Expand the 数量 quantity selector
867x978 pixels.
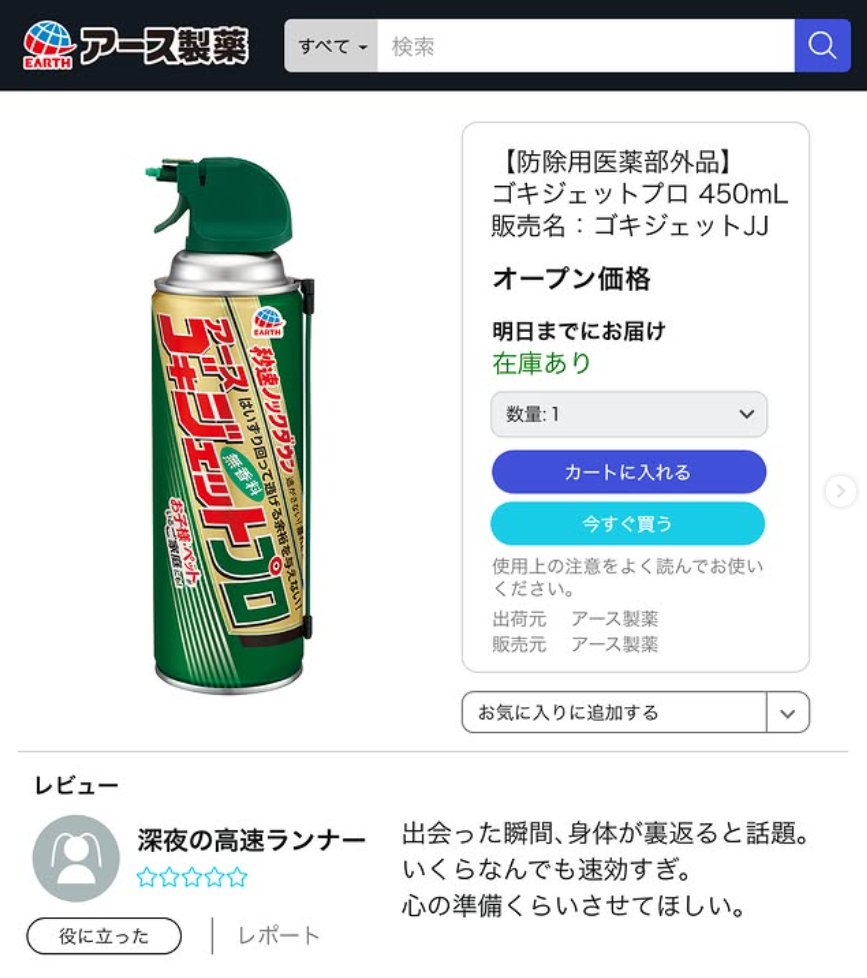629,414
